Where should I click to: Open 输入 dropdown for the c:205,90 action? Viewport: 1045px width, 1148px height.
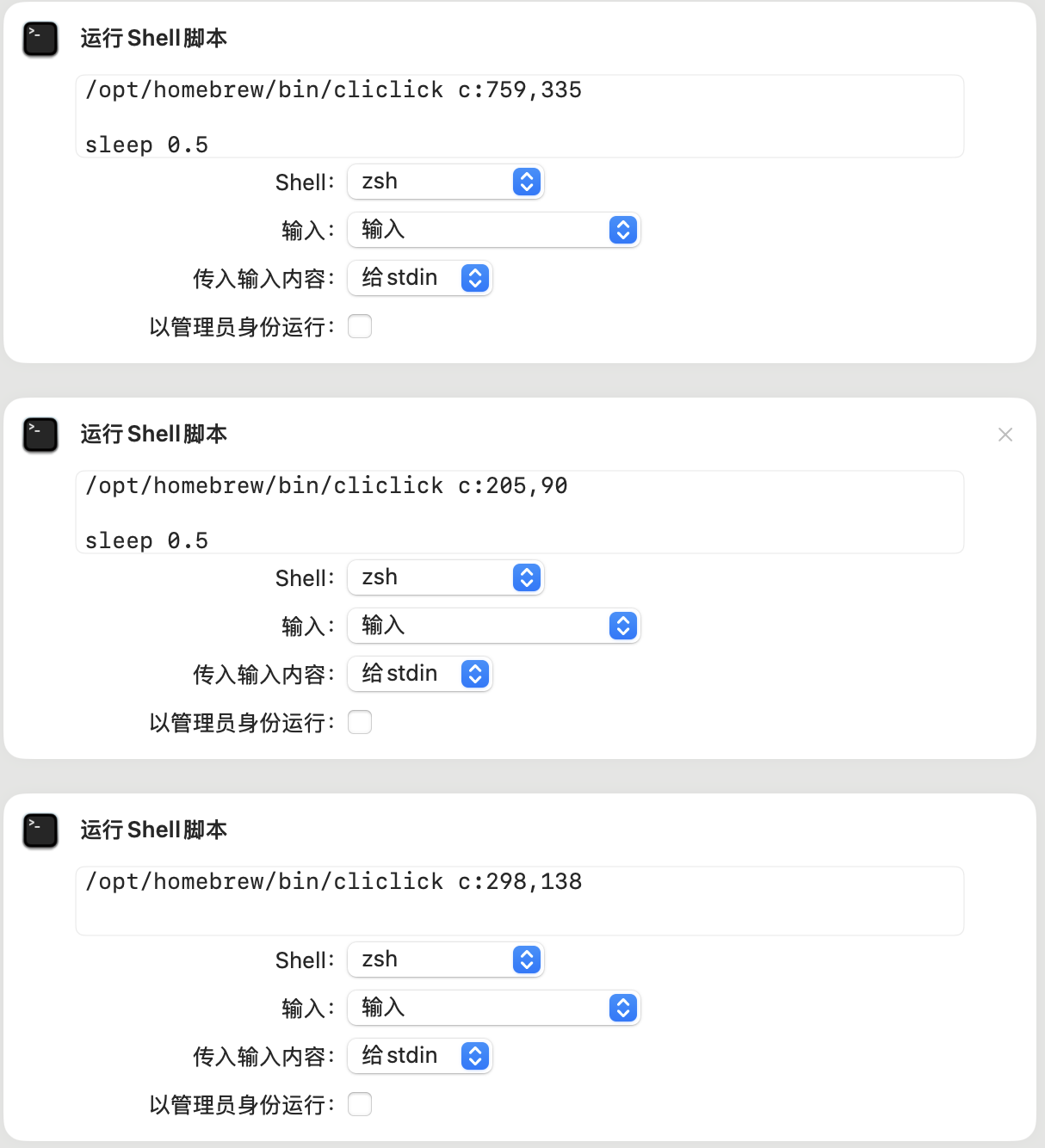[x=493, y=626]
